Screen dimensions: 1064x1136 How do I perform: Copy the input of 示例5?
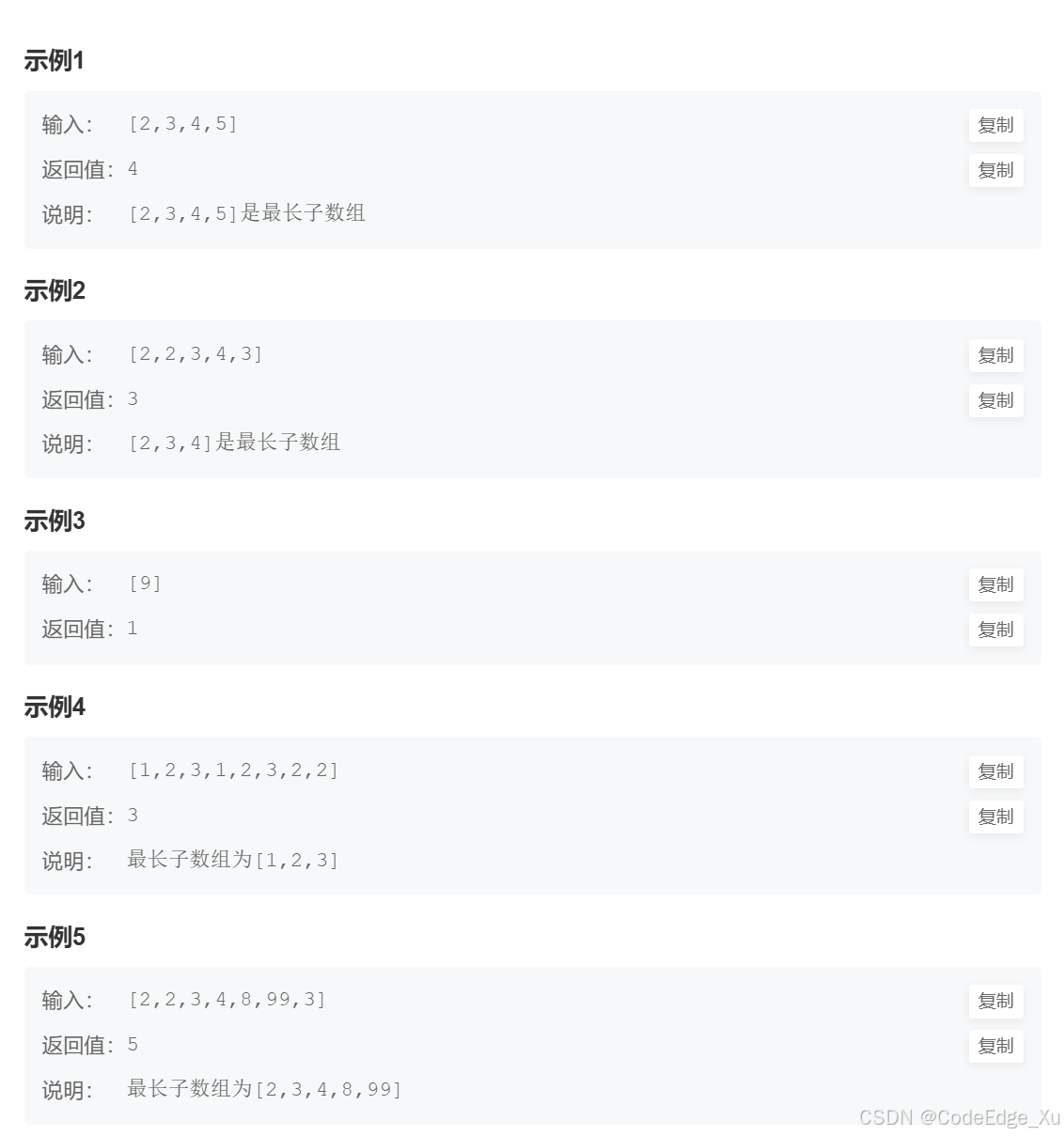click(995, 1001)
